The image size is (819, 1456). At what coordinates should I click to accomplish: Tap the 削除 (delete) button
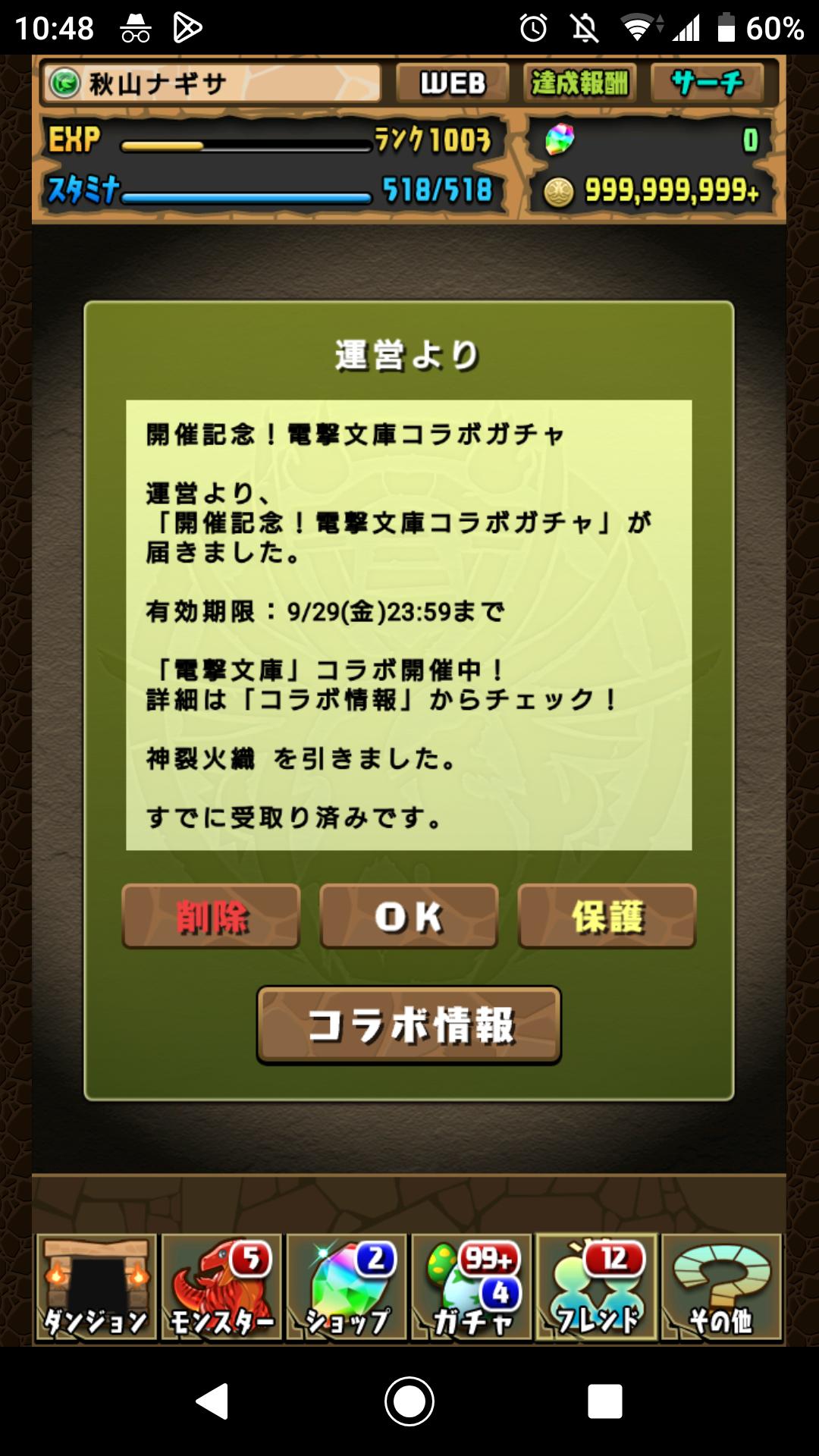point(211,916)
